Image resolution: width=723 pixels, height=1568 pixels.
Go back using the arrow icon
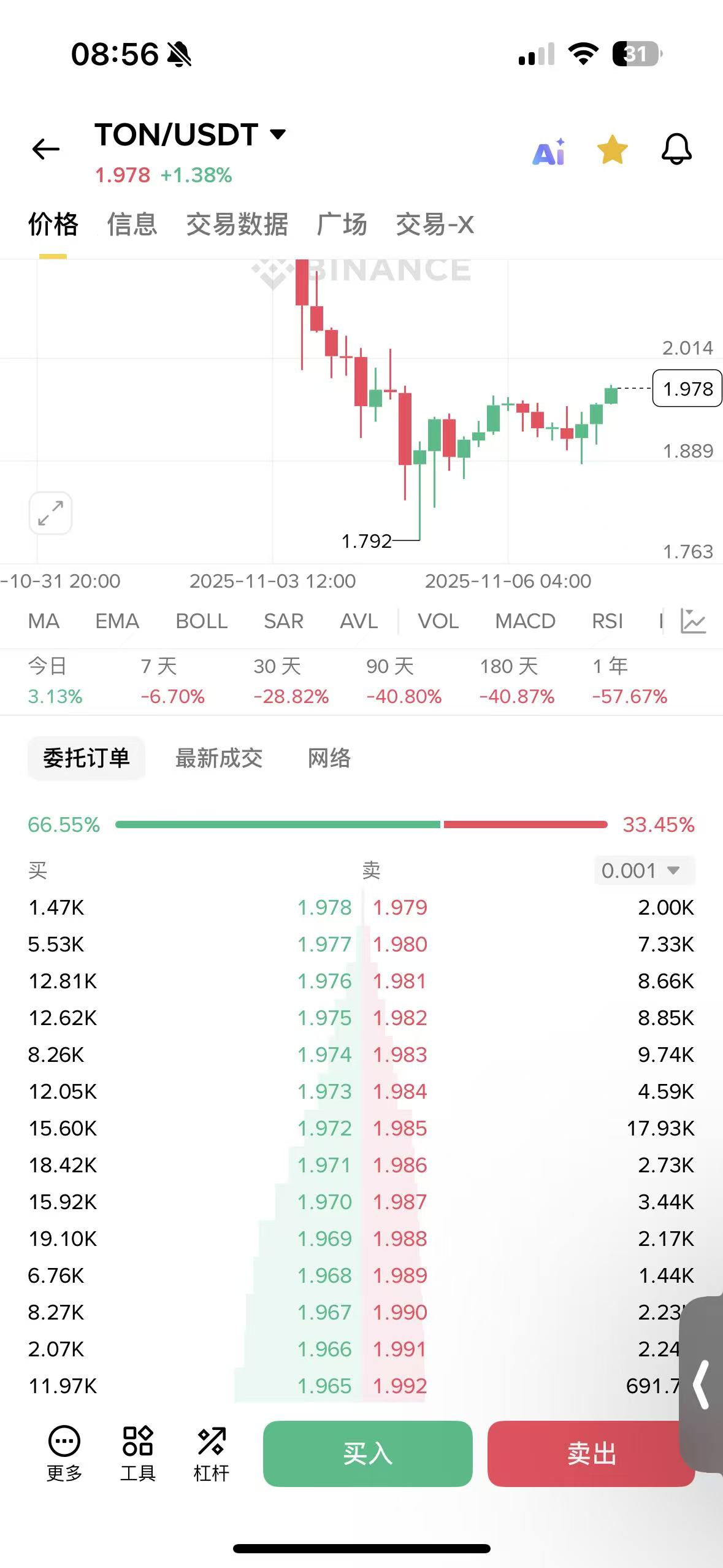[46, 149]
